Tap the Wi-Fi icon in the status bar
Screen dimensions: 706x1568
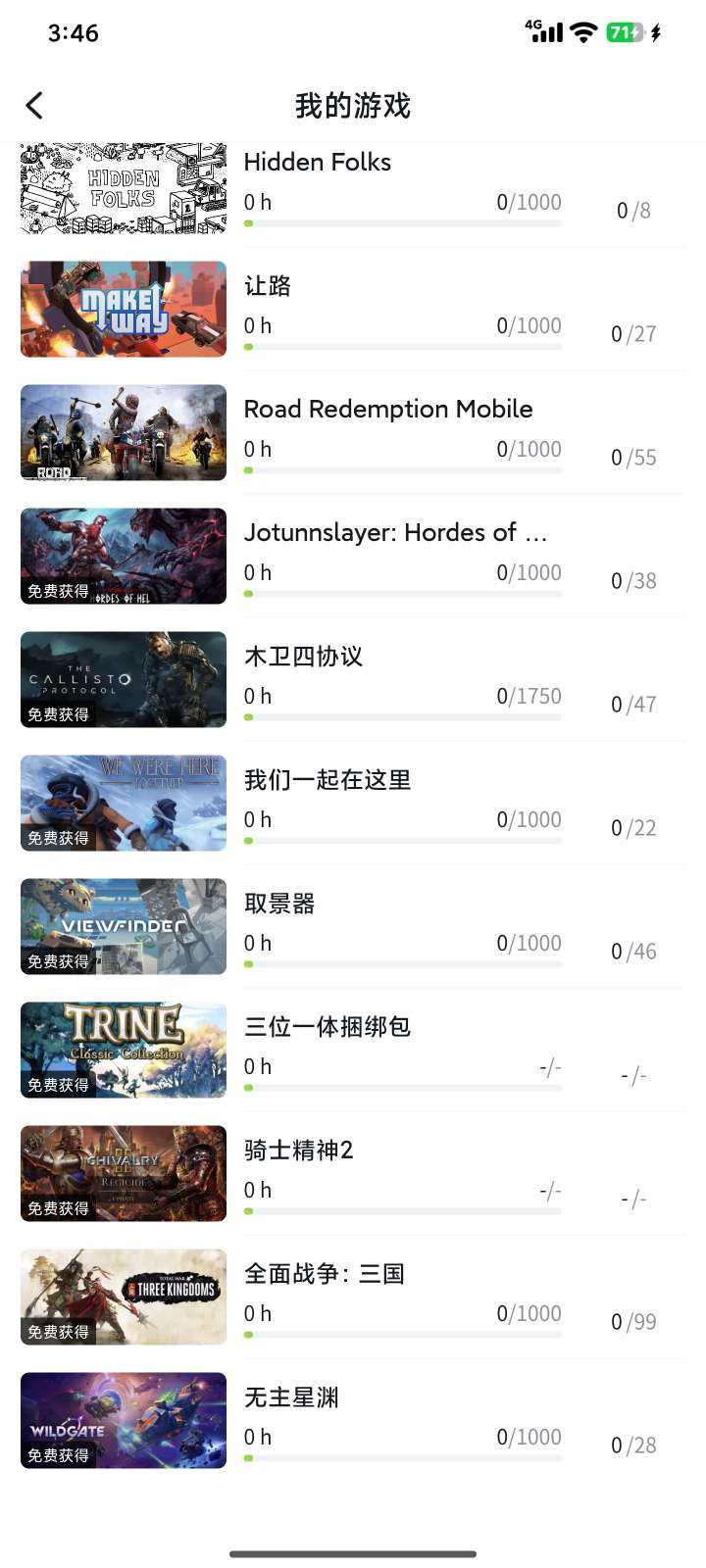[x=581, y=32]
